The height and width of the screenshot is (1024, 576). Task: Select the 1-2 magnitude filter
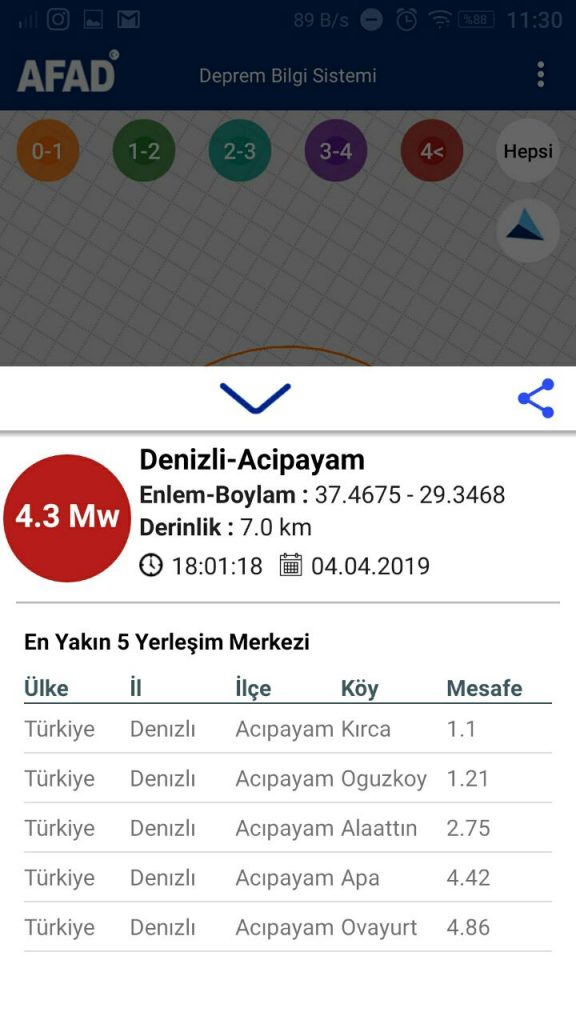pyautogui.click(x=144, y=151)
